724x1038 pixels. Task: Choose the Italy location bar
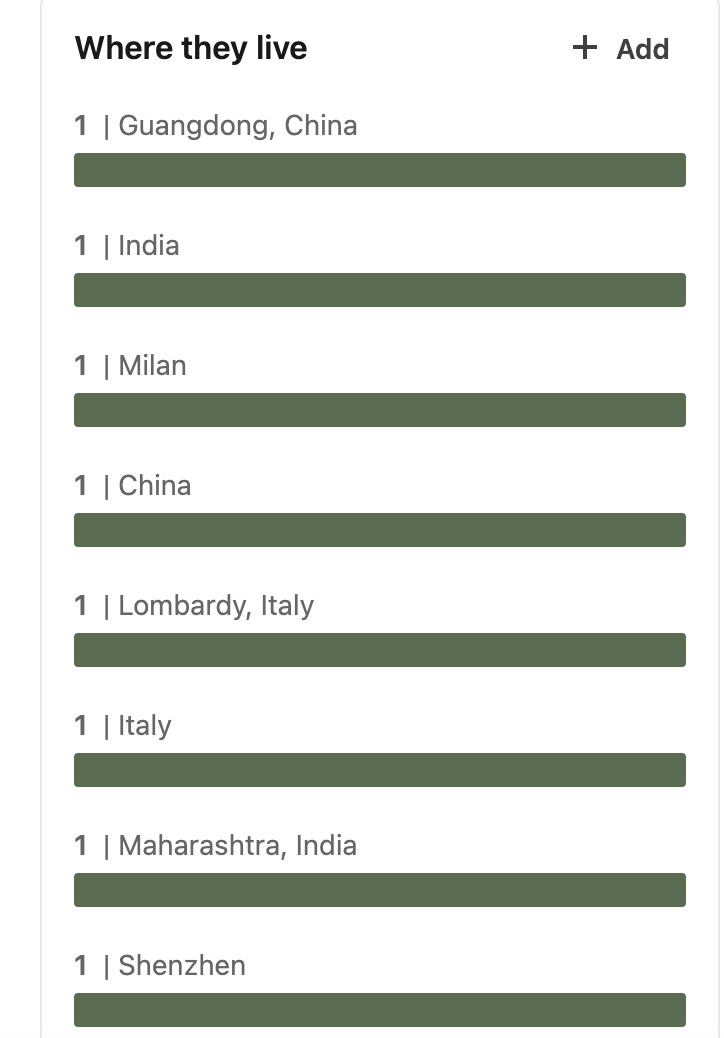380,770
